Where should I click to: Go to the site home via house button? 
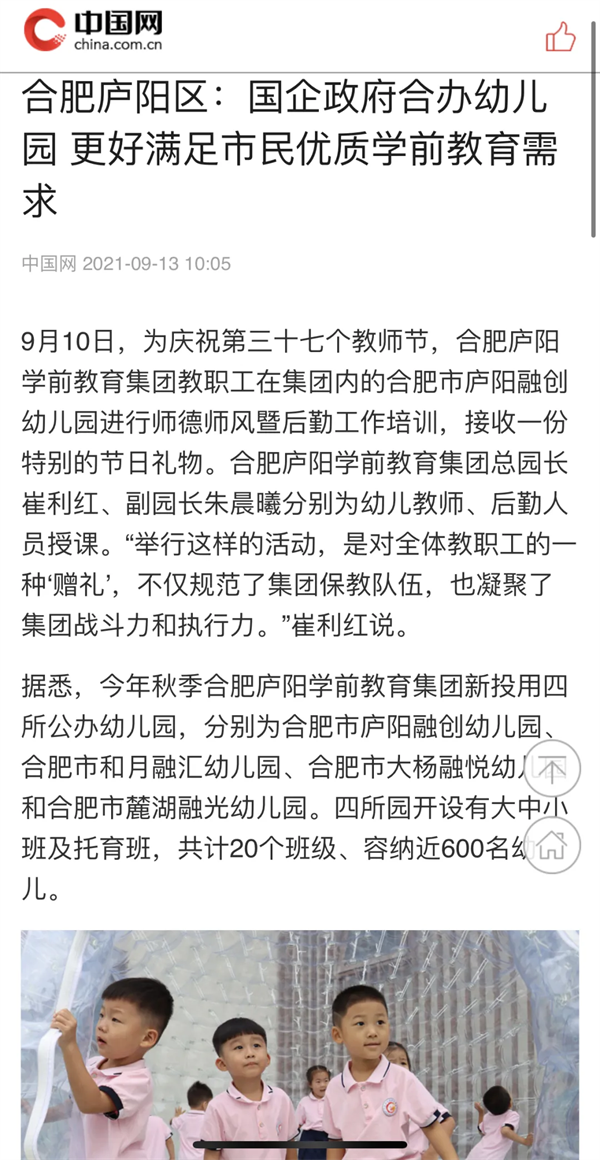(x=552, y=846)
